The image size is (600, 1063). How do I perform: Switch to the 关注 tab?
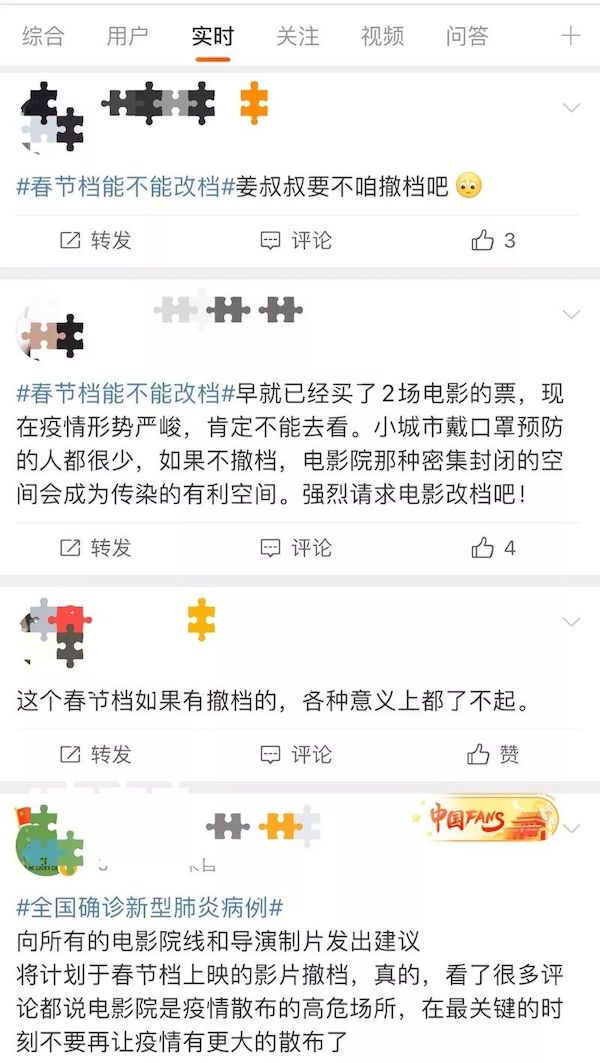coord(297,37)
